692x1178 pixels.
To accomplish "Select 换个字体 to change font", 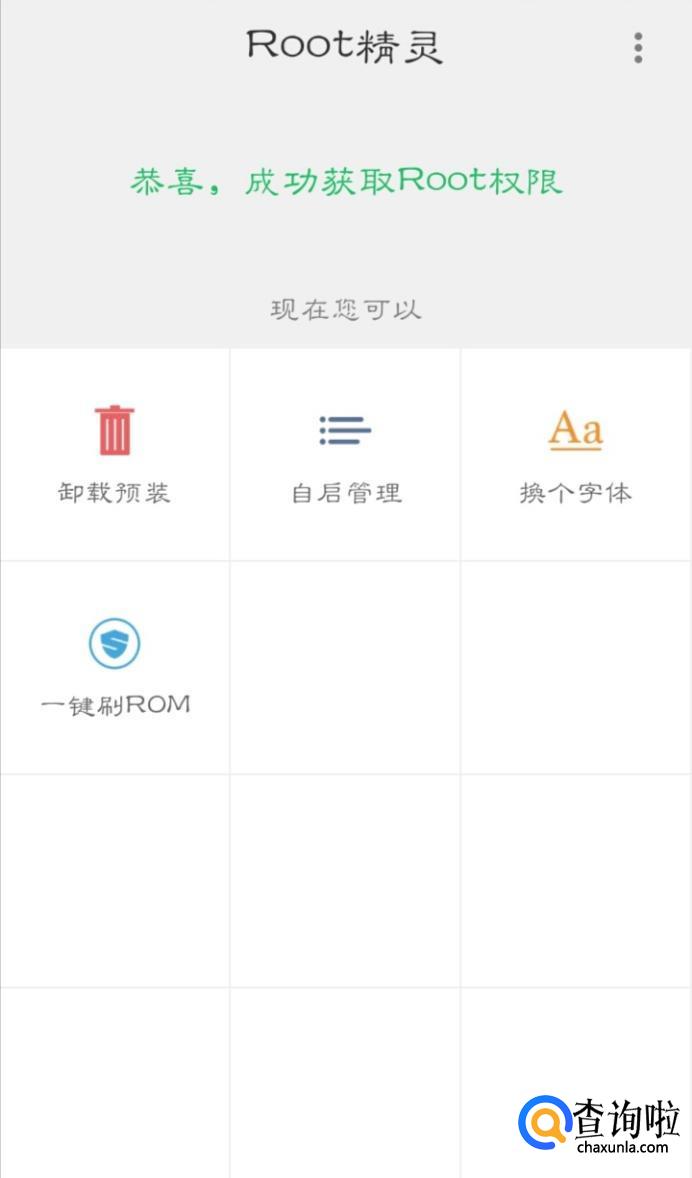I will (575, 455).
